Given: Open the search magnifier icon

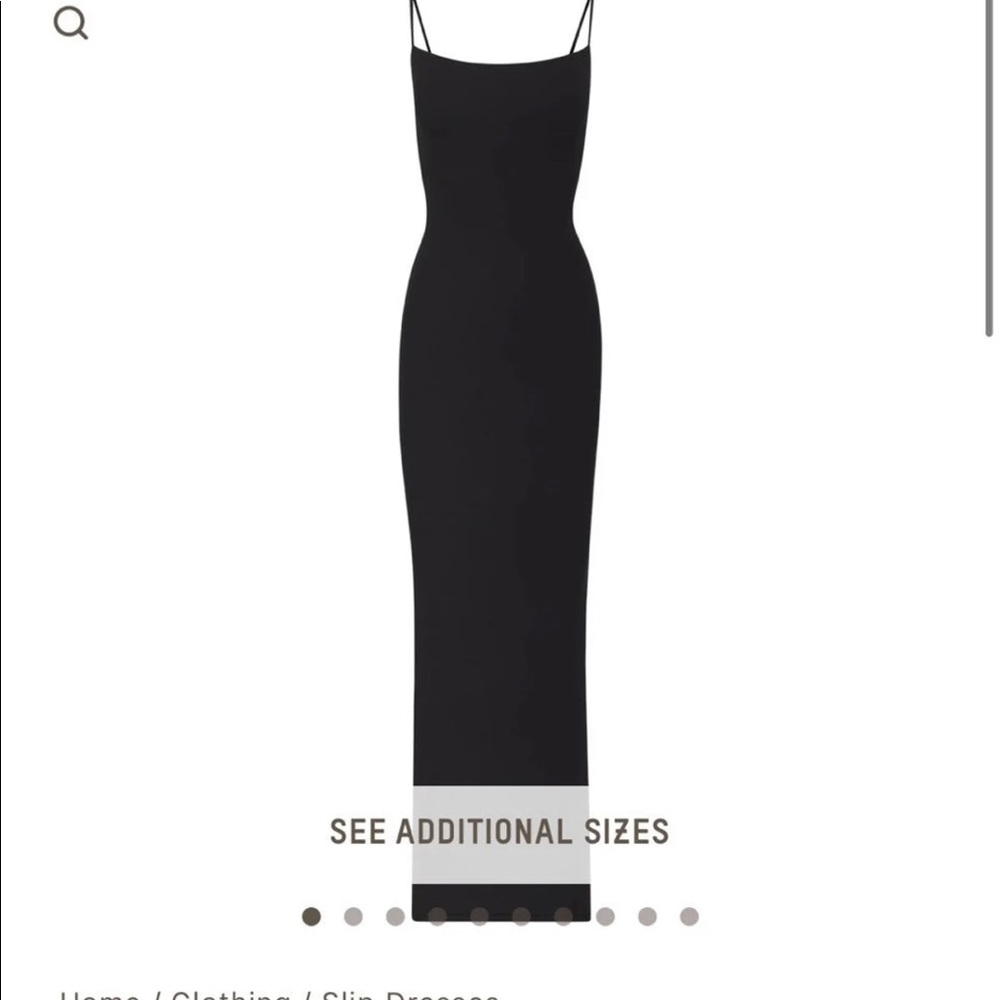Looking at the screenshot, I should point(70,22).
